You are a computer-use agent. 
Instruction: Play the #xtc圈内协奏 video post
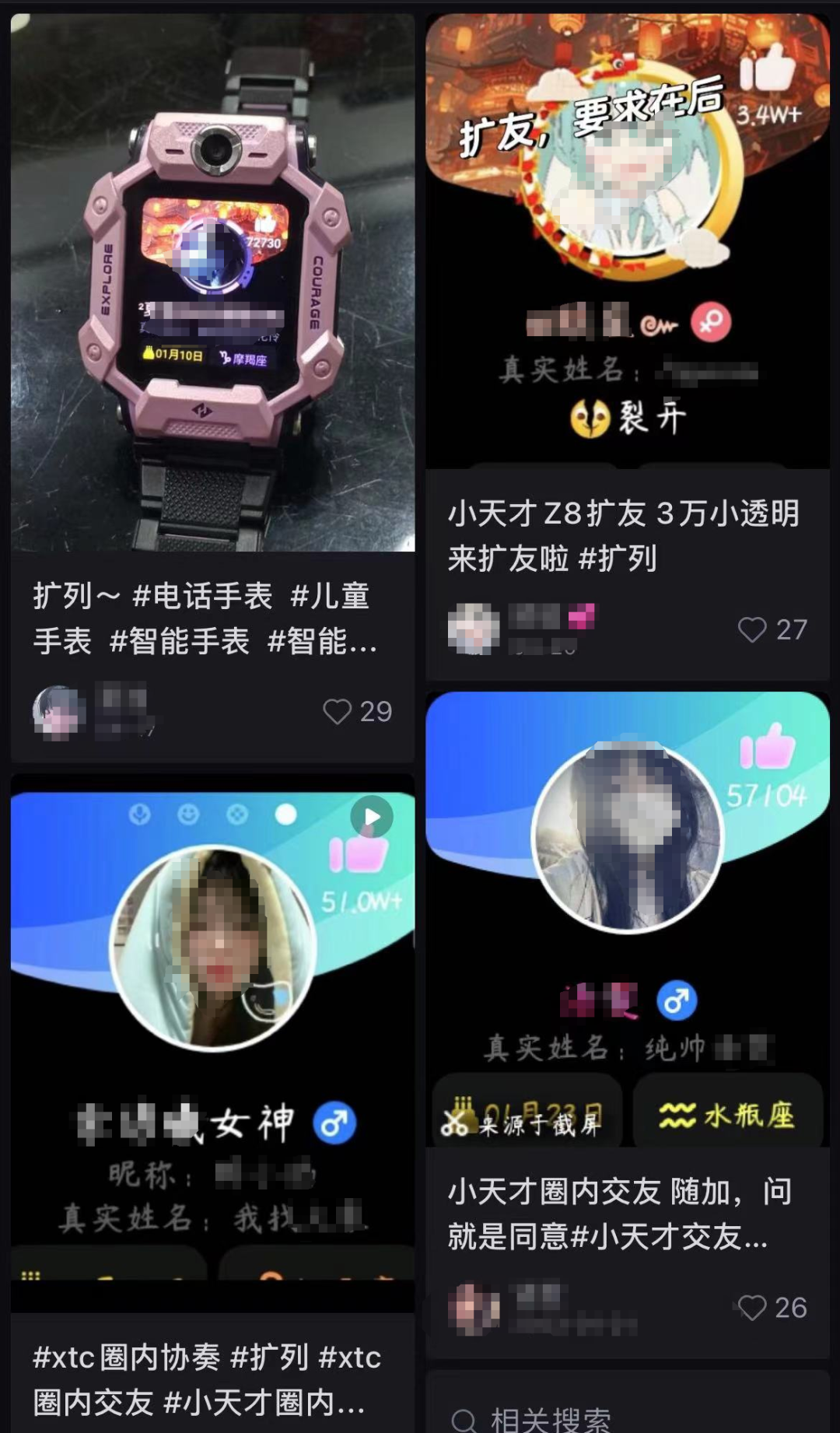[x=372, y=817]
